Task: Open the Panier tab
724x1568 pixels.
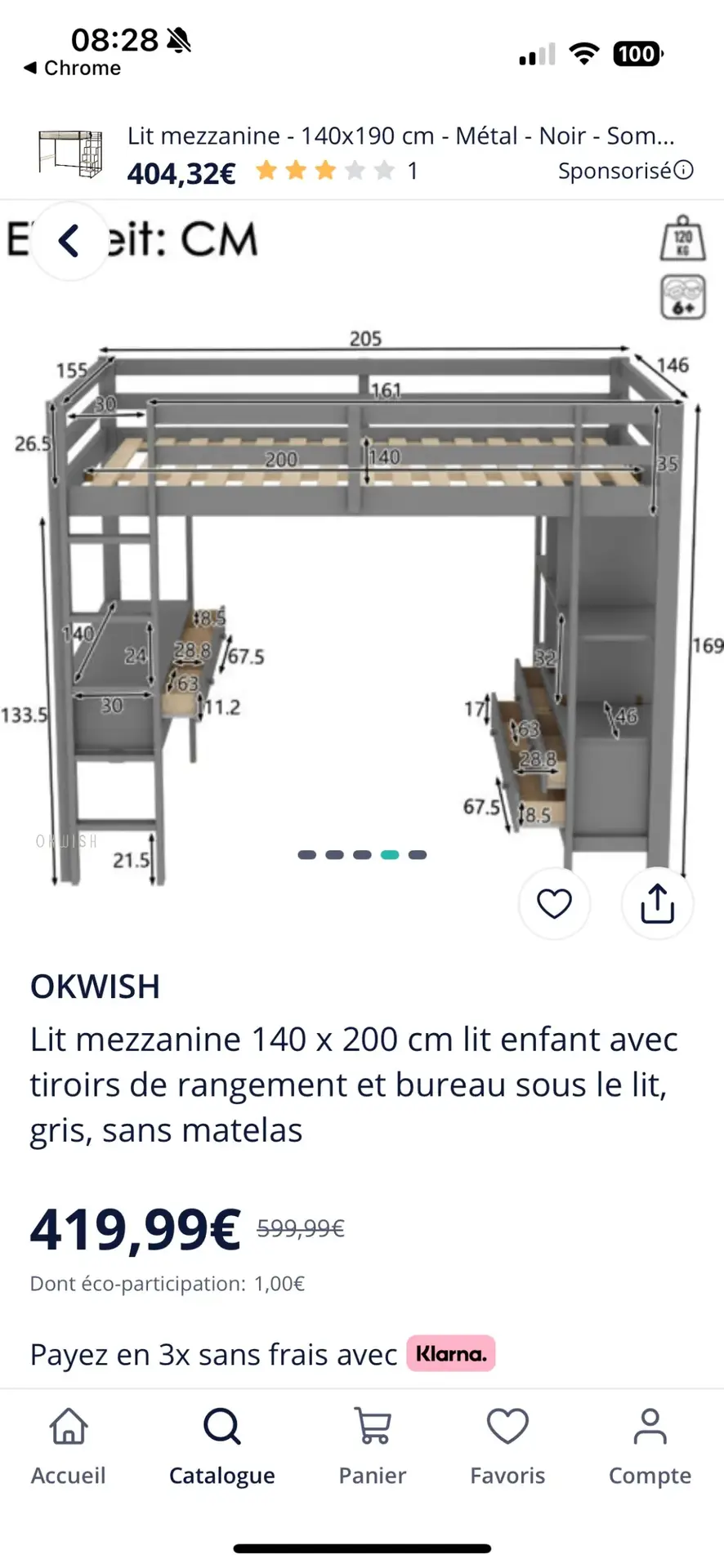Action: (373, 1447)
